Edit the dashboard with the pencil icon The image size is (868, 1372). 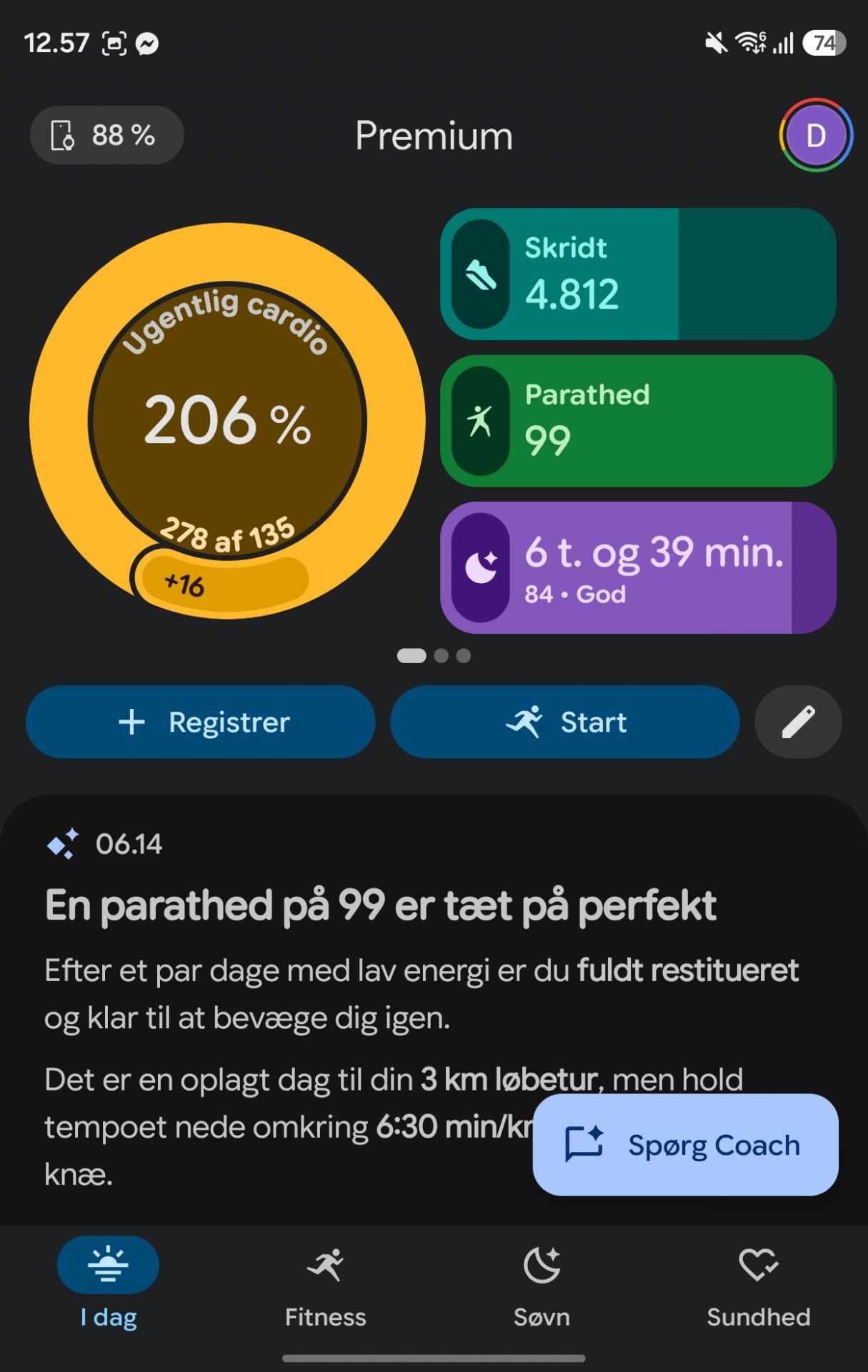click(798, 722)
